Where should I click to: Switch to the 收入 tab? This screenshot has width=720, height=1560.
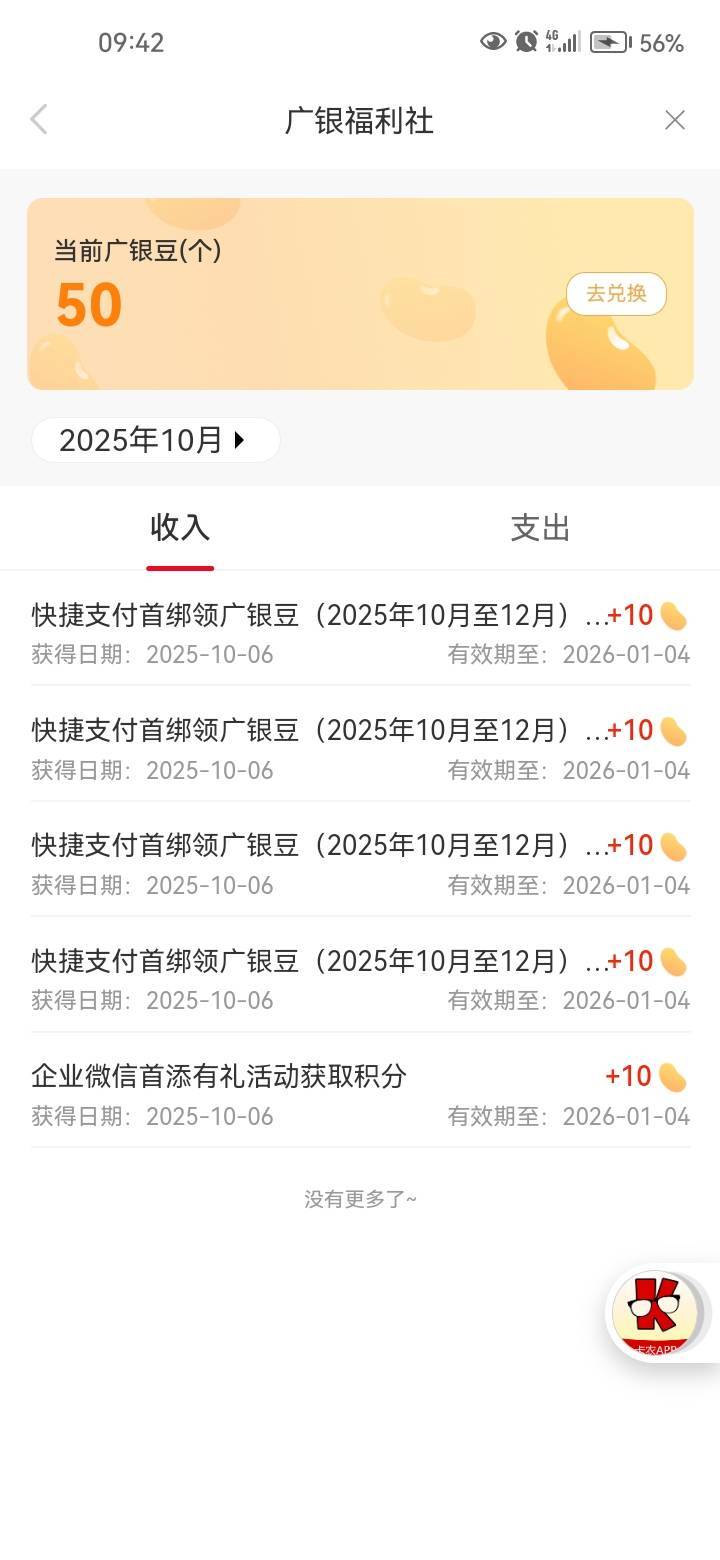click(x=180, y=528)
